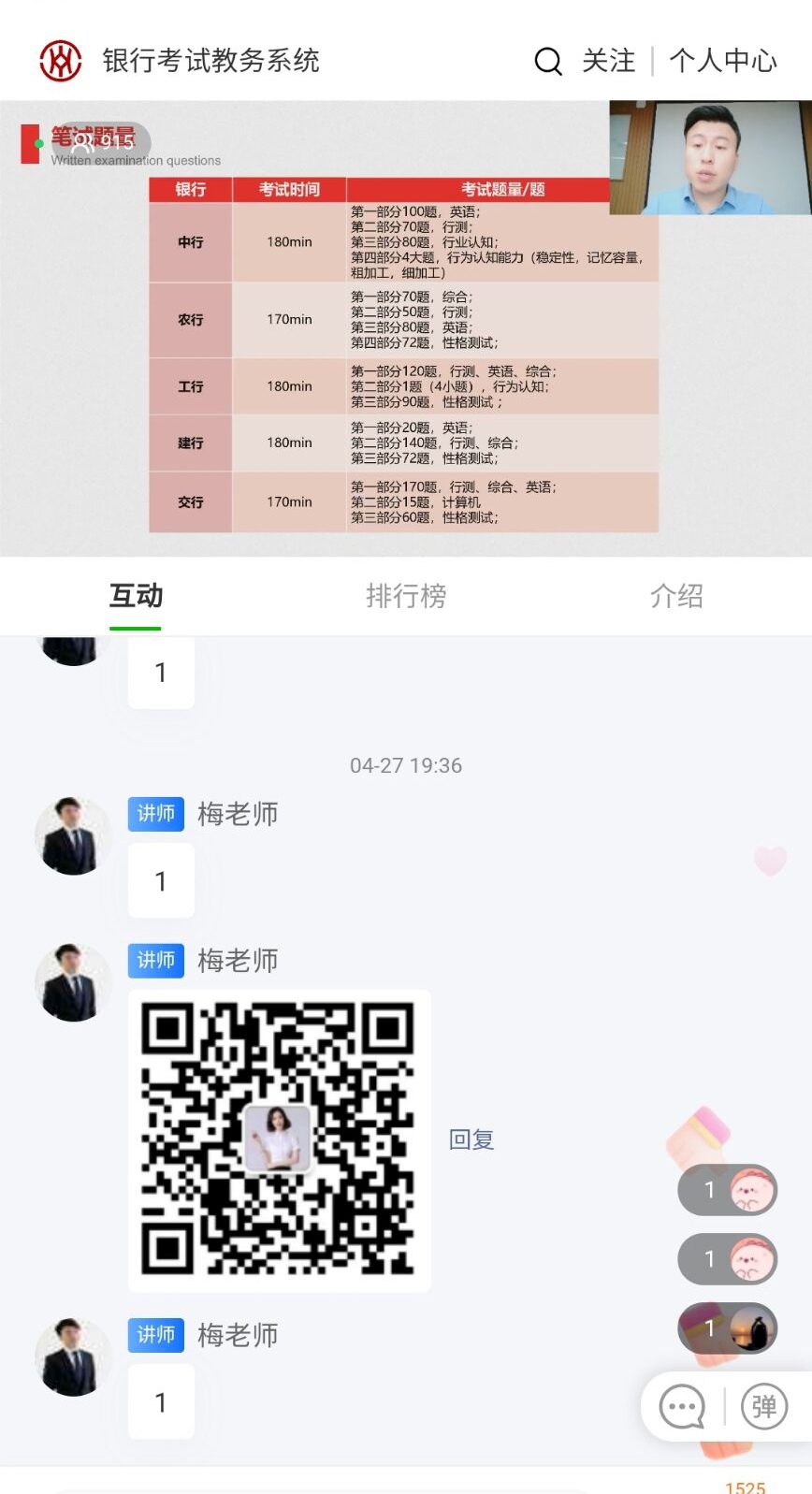Tap the live video player
812x1494 pixels.
(x=406, y=327)
